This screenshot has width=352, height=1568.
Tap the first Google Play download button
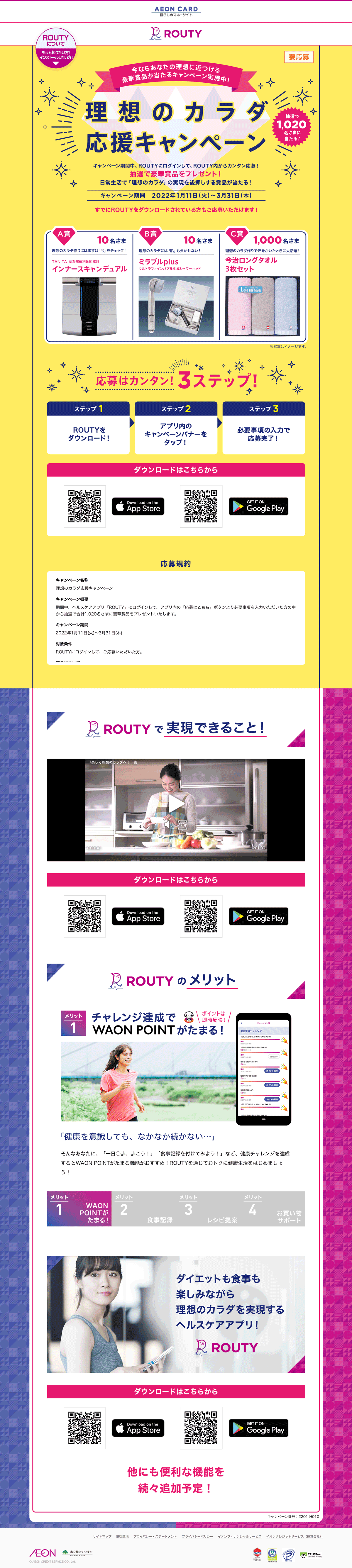coord(258,506)
